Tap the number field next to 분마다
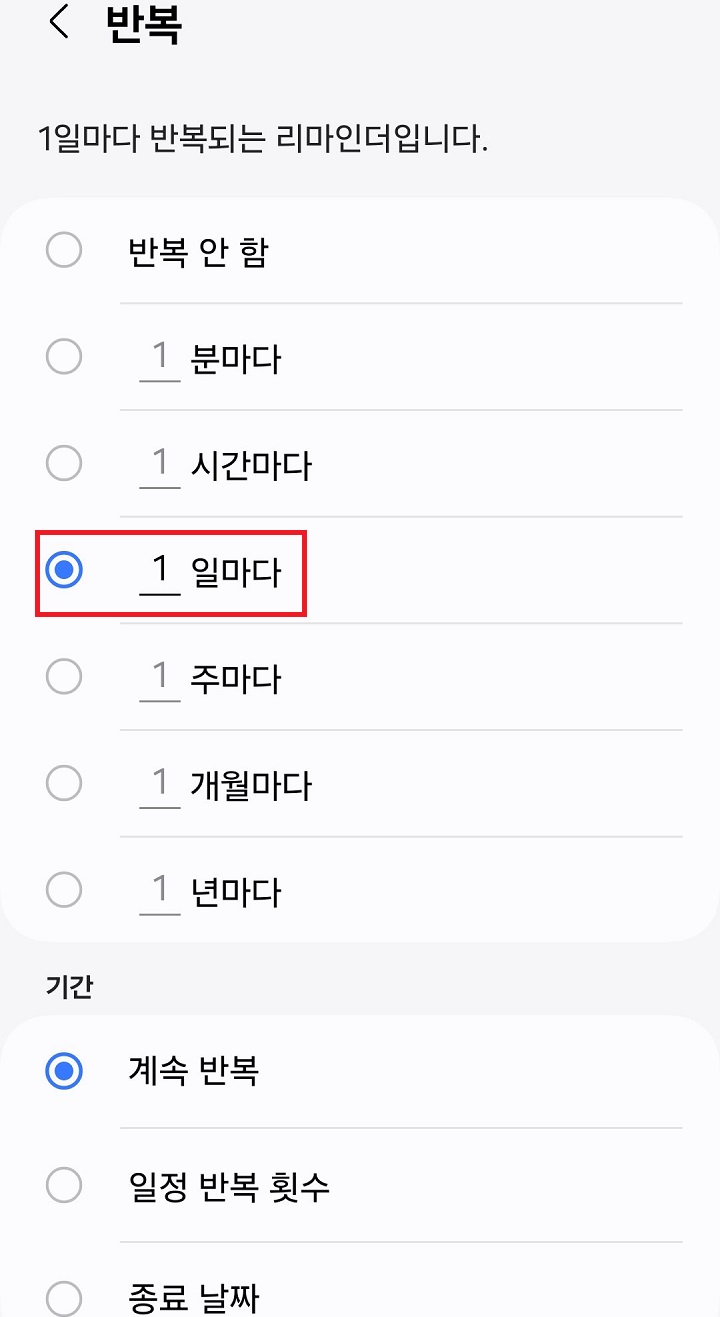720x1317 pixels. (160, 357)
